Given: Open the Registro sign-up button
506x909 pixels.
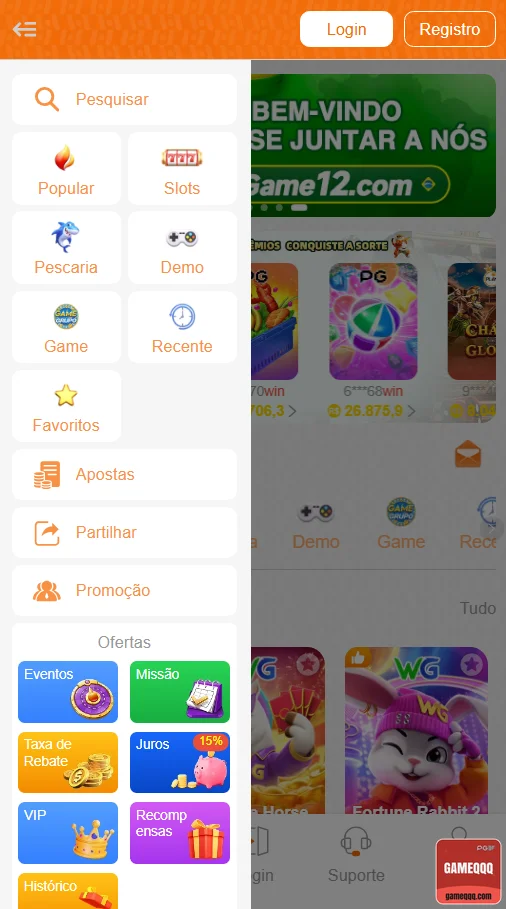Looking at the screenshot, I should (x=450, y=29).
